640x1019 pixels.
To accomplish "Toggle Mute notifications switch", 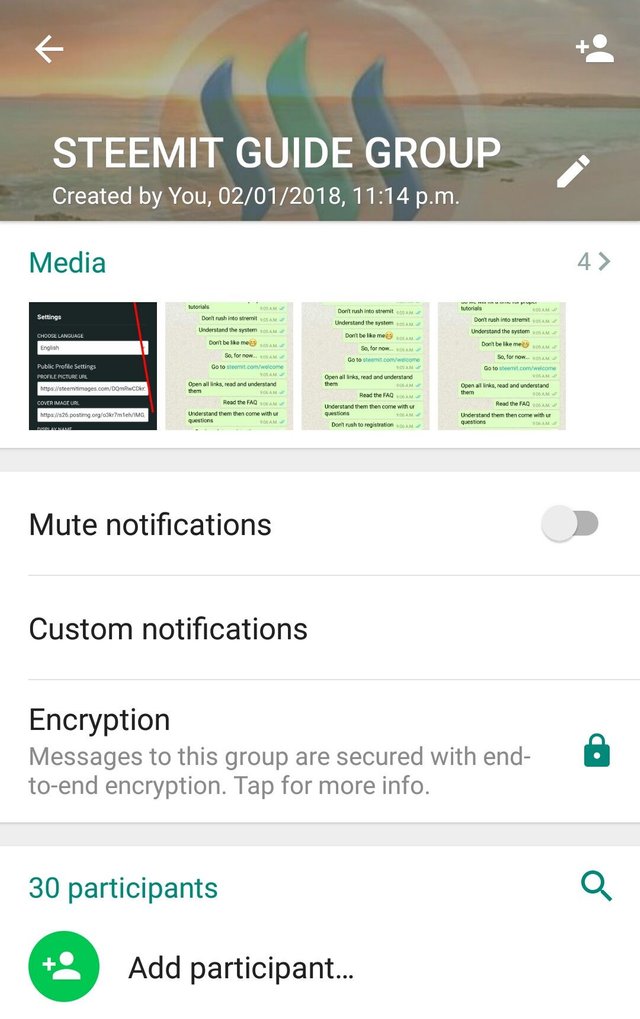I will (x=570, y=523).
